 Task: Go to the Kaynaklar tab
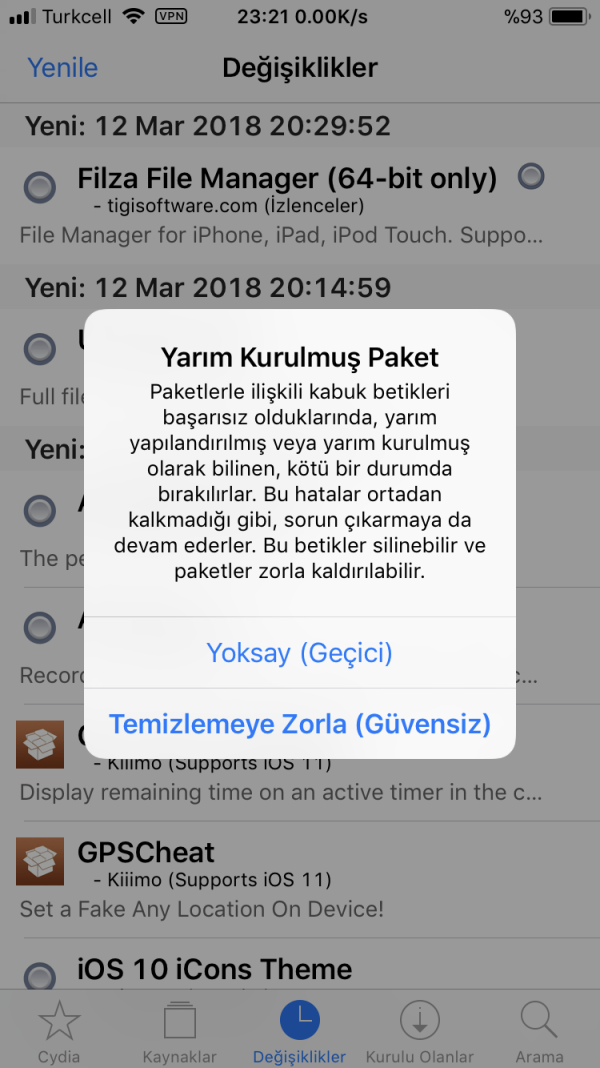[x=180, y=1030]
